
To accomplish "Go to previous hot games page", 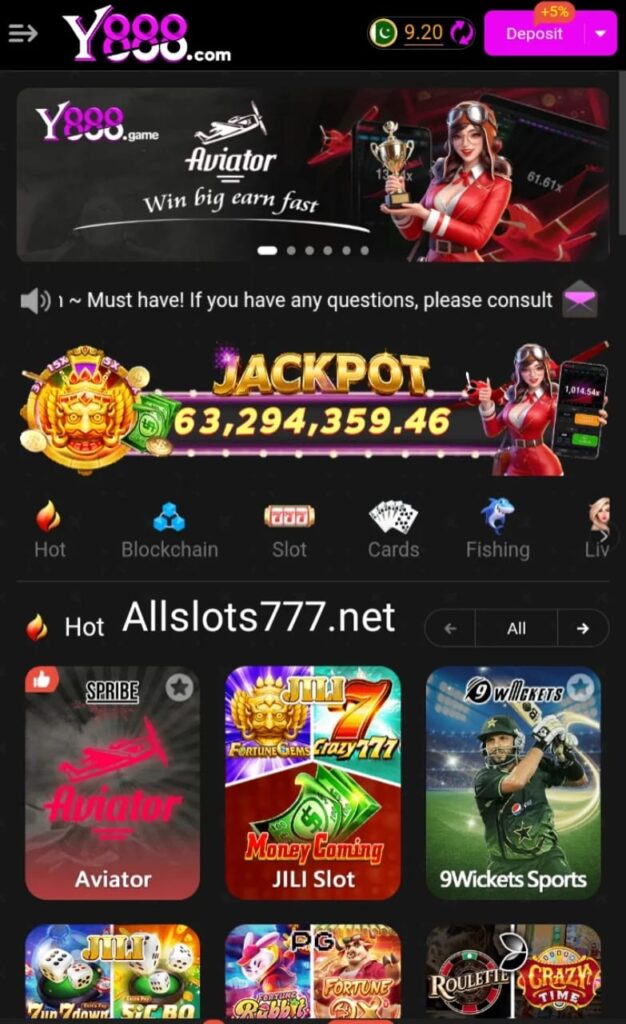I will click(x=450, y=629).
